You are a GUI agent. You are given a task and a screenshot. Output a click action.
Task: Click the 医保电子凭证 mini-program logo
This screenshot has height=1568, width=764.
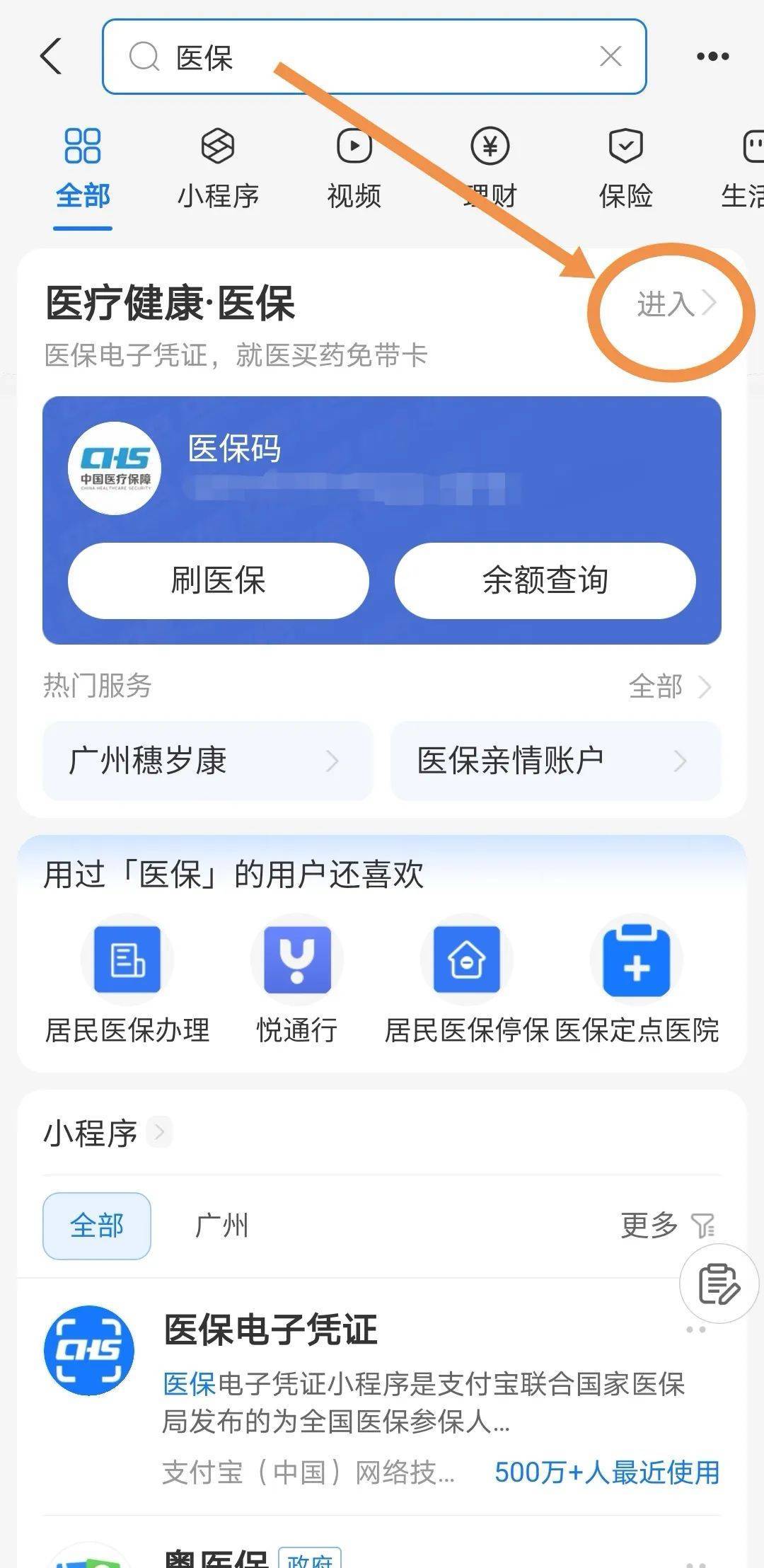point(88,1348)
